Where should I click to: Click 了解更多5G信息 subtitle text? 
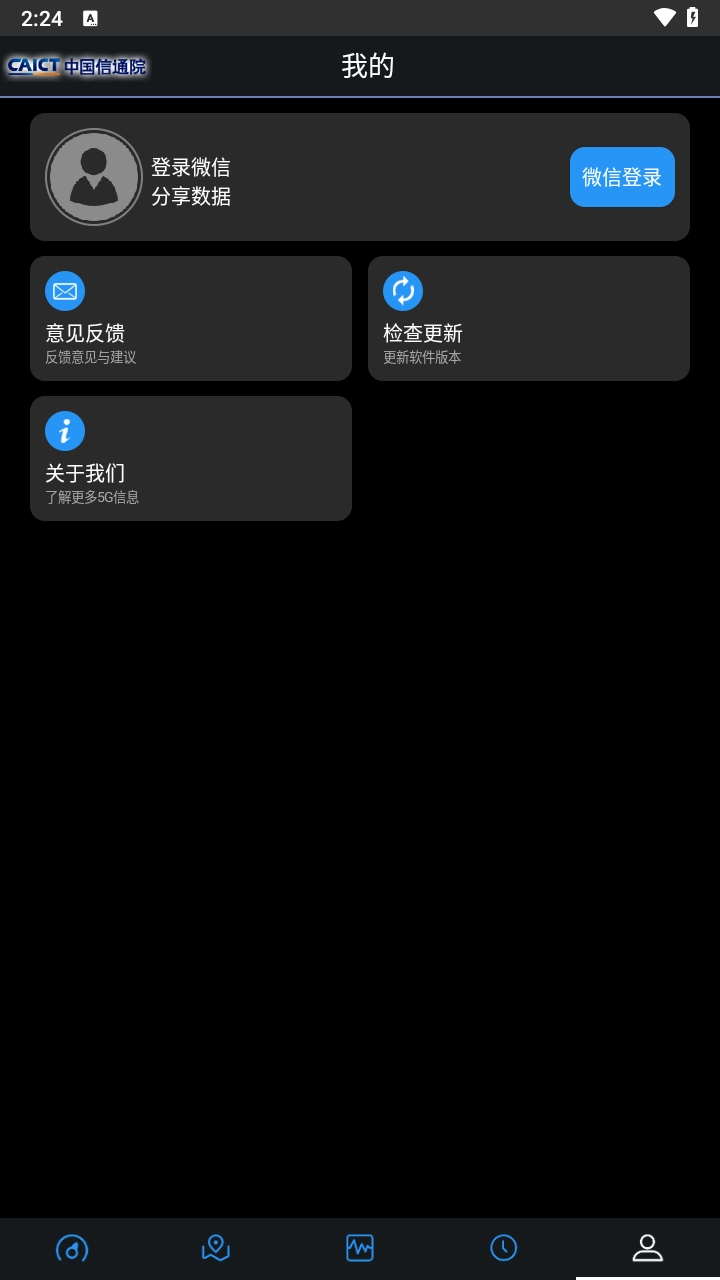point(95,496)
